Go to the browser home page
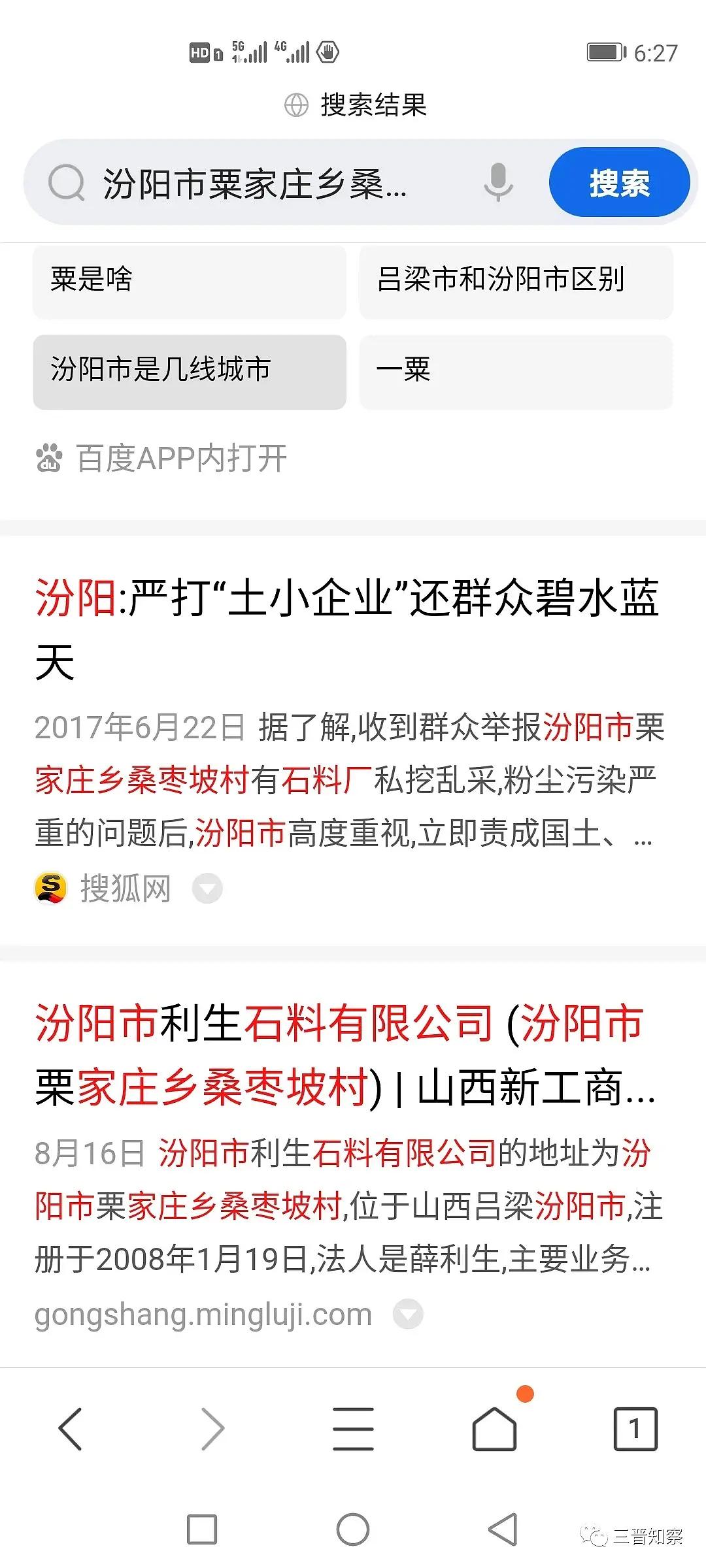Image resolution: width=706 pixels, height=1568 pixels. coord(495,1429)
